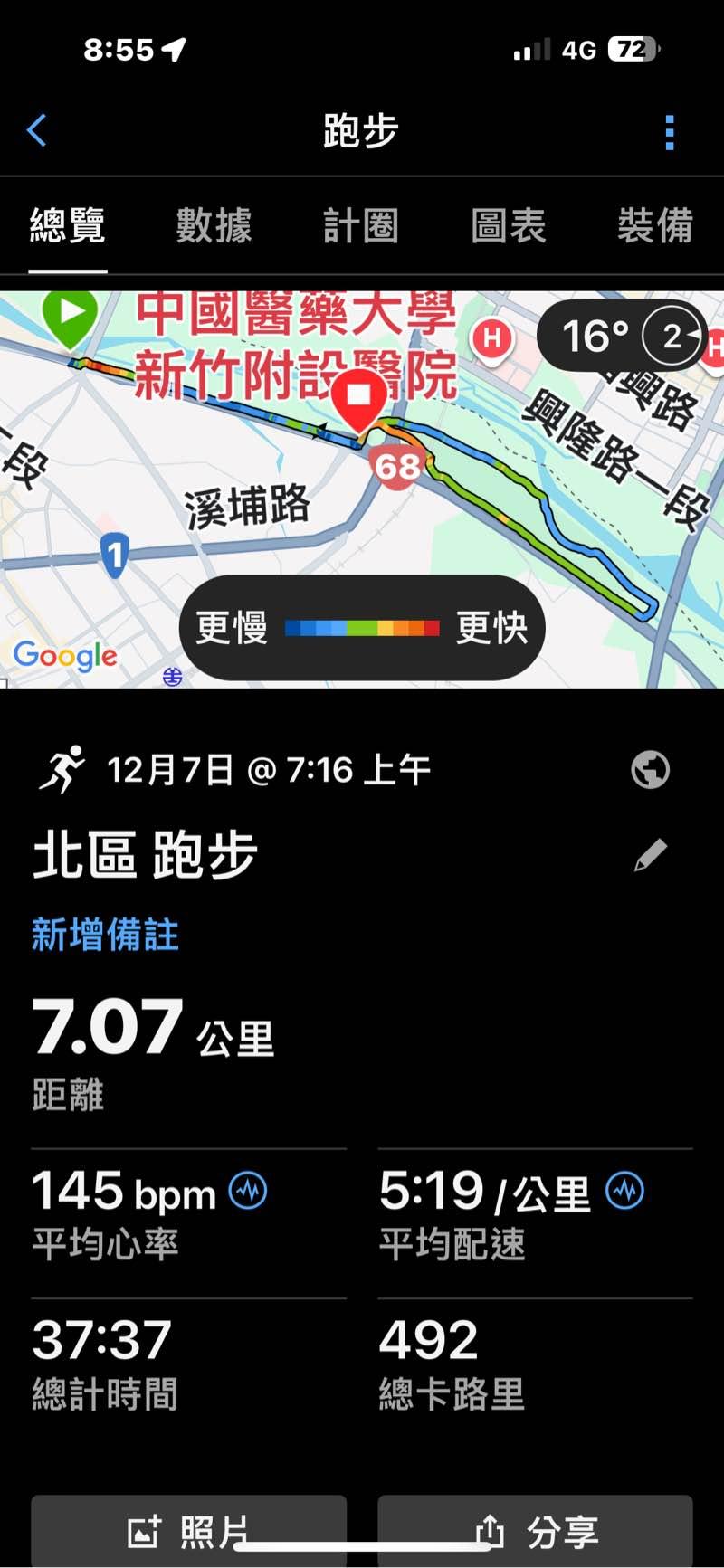Switch to the 數據 tab

tap(214, 225)
